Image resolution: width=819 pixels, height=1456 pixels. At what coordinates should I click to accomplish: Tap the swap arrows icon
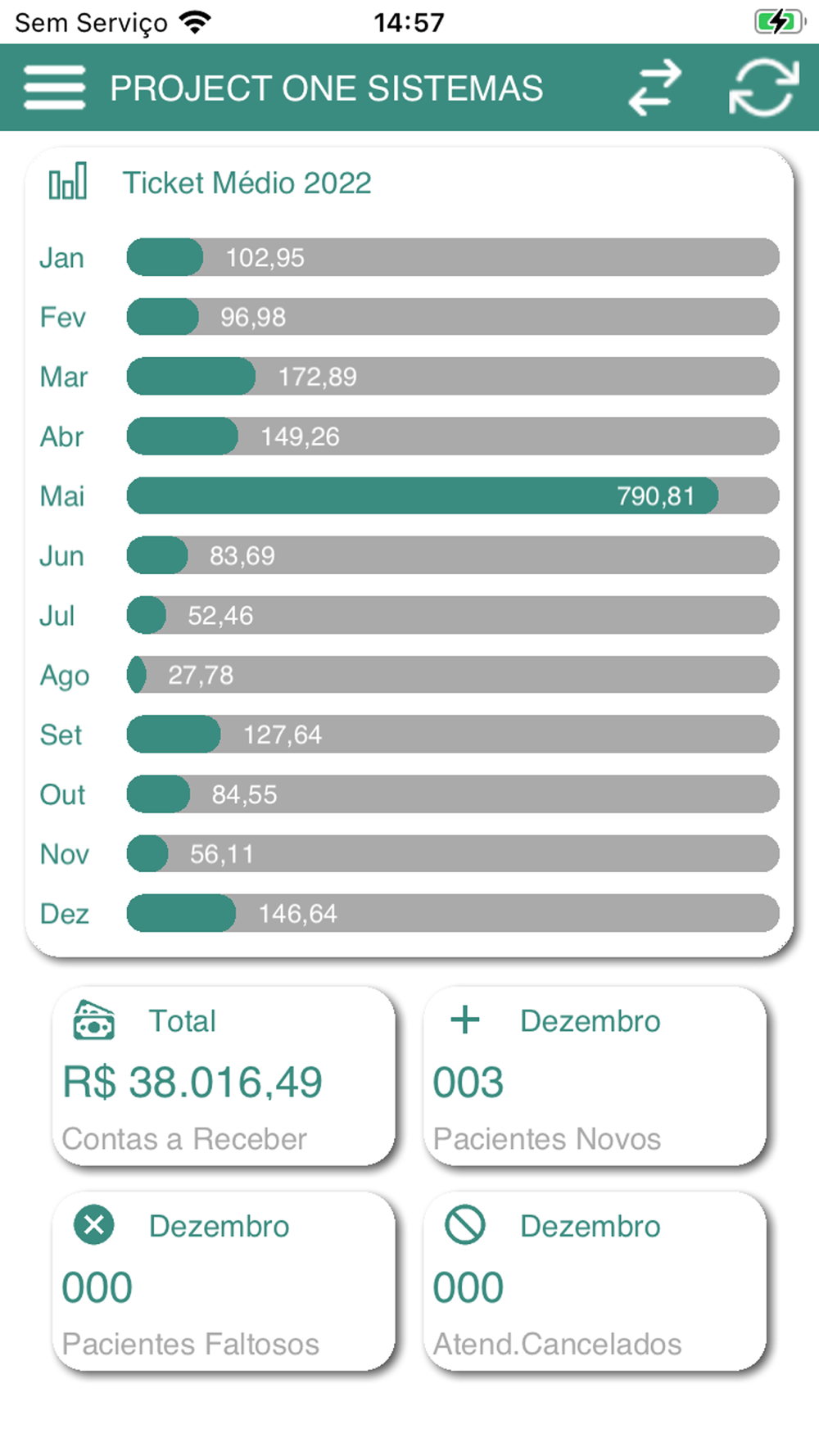pyautogui.click(x=654, y=88)
